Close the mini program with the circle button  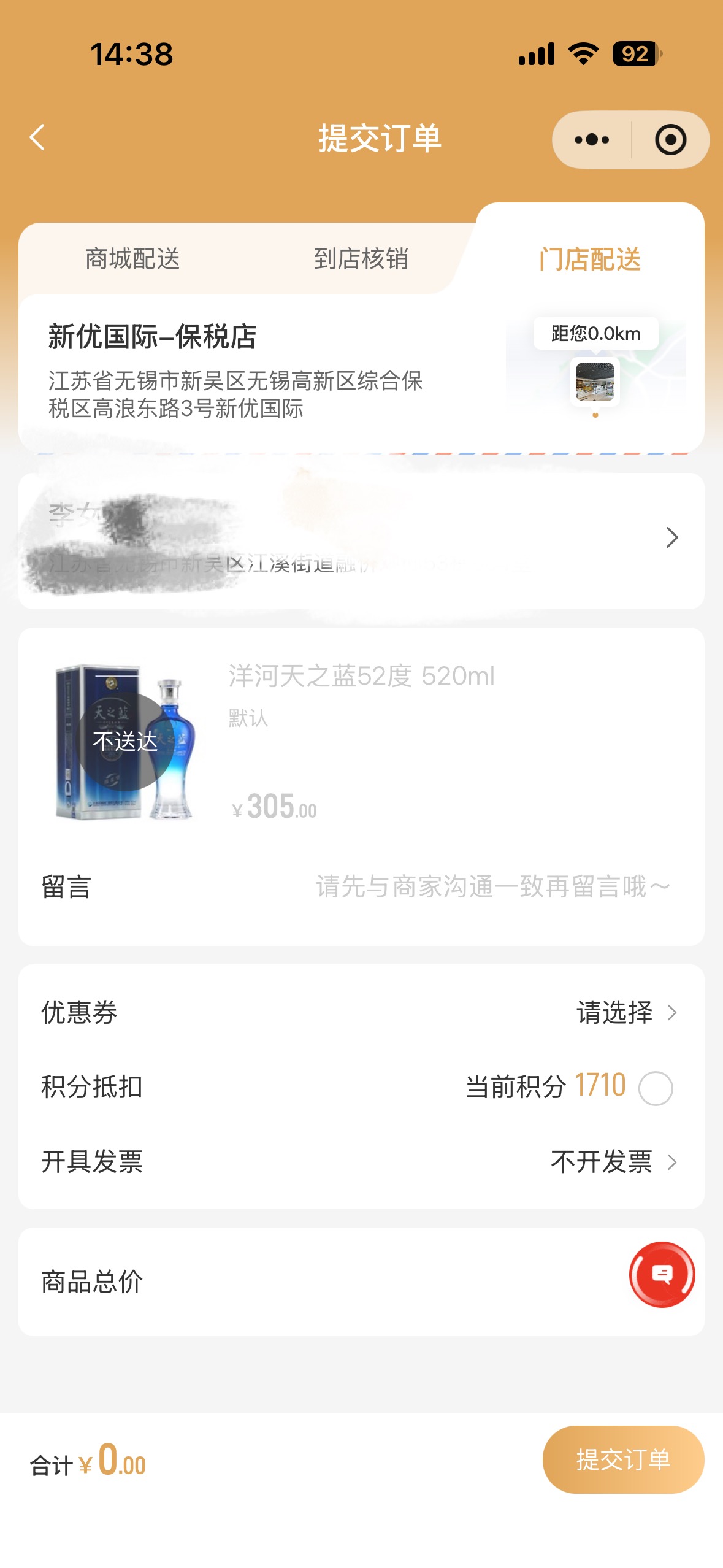[x=670, y=140]
